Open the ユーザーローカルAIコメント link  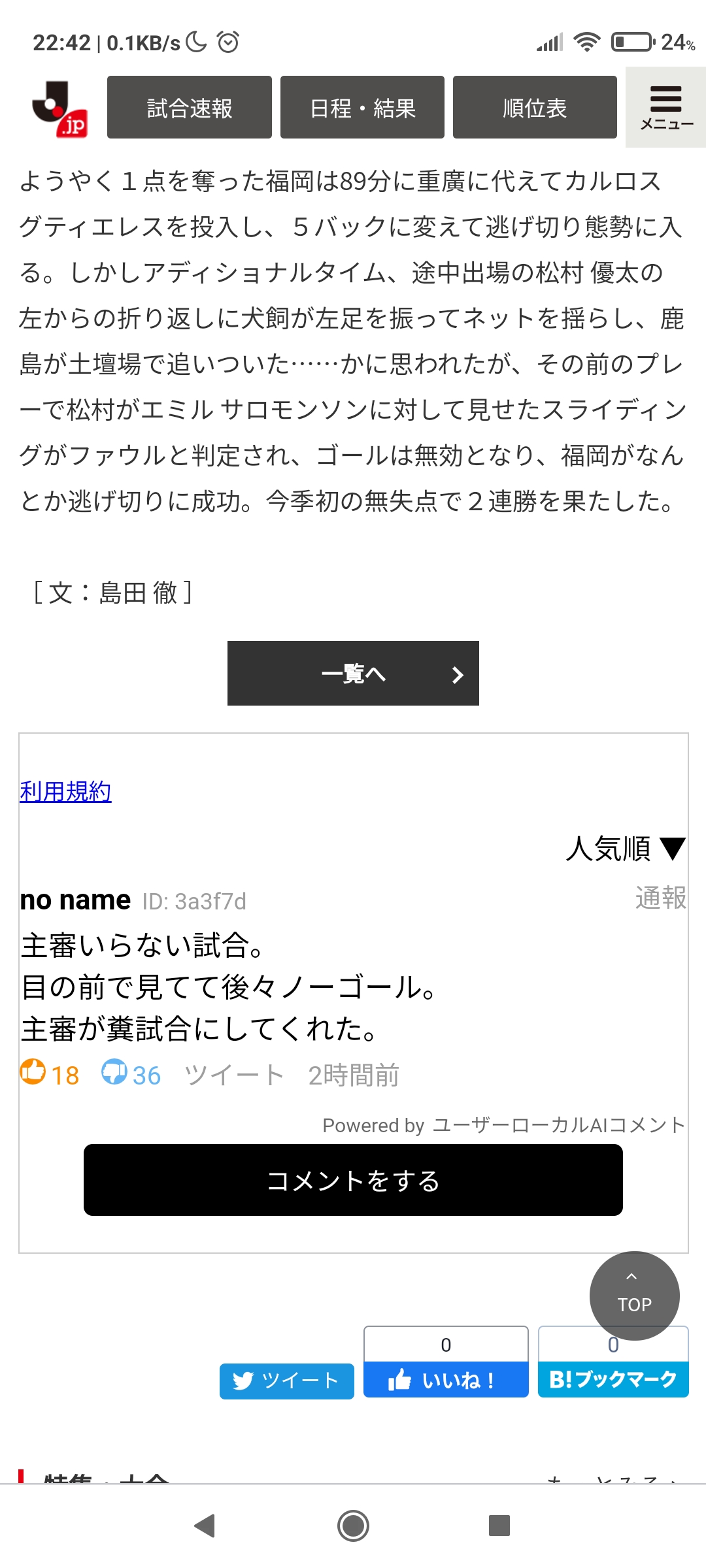point(558,1125)
